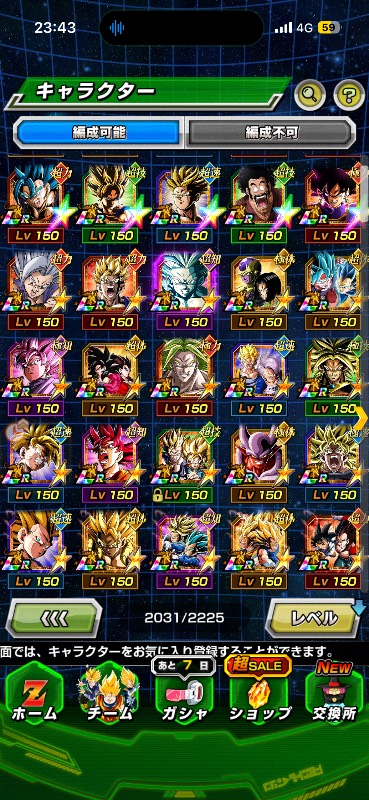
Task: Select the locked Lv 150 character card
Action: tap(184, 463)
